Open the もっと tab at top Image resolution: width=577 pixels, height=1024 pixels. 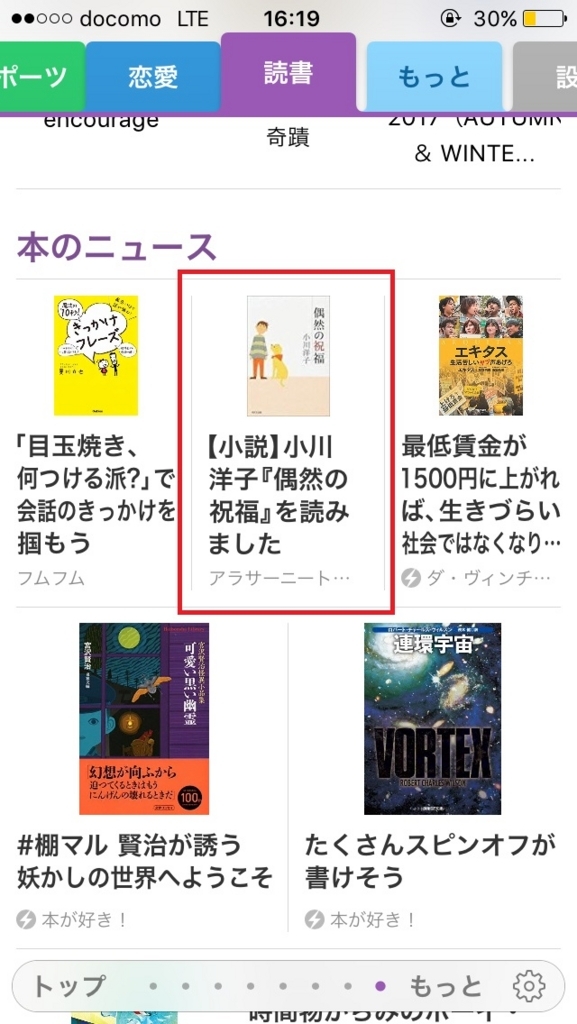coord(434,77)
